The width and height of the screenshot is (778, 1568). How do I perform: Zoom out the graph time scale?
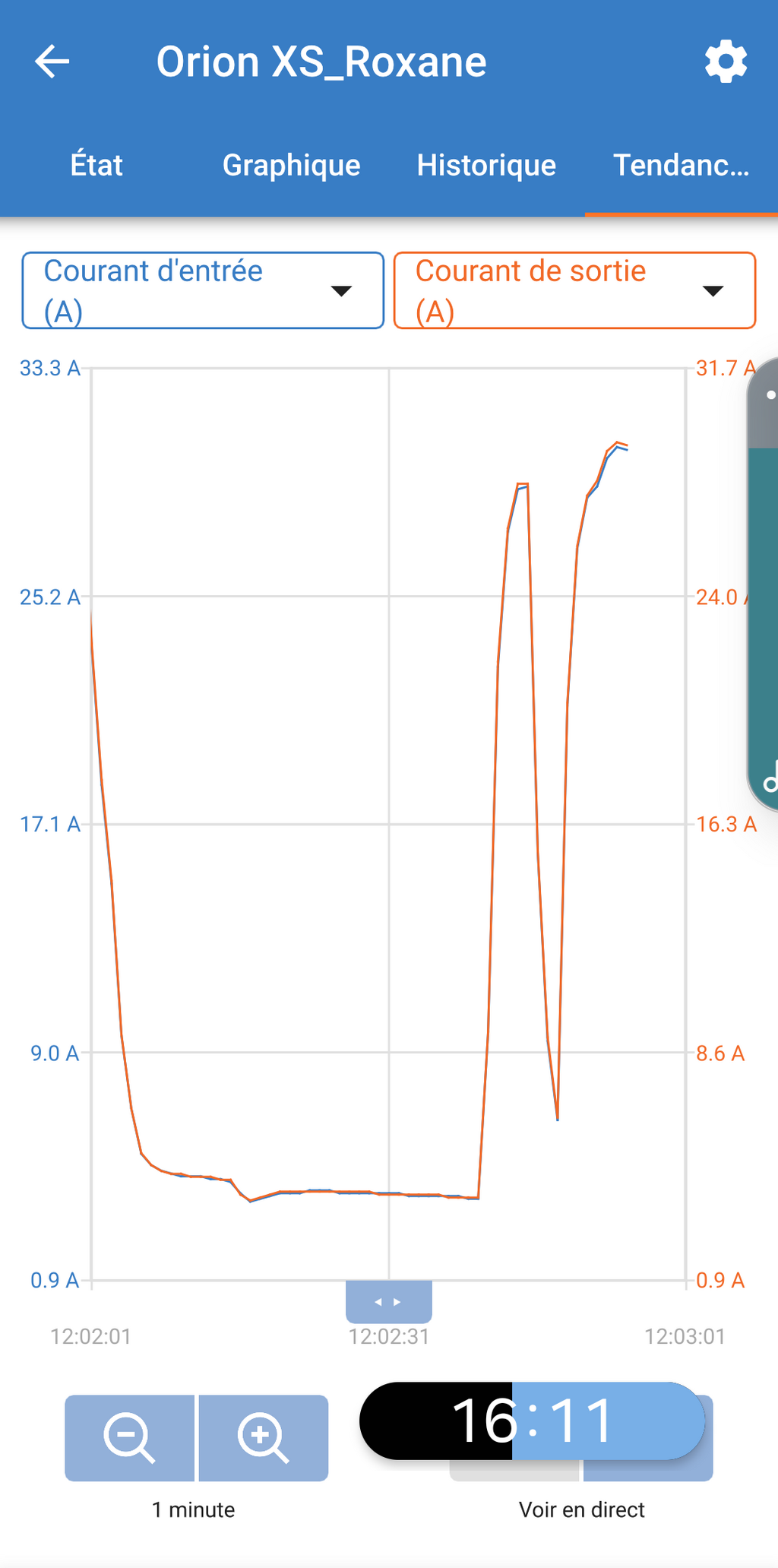coord(130,1437)
